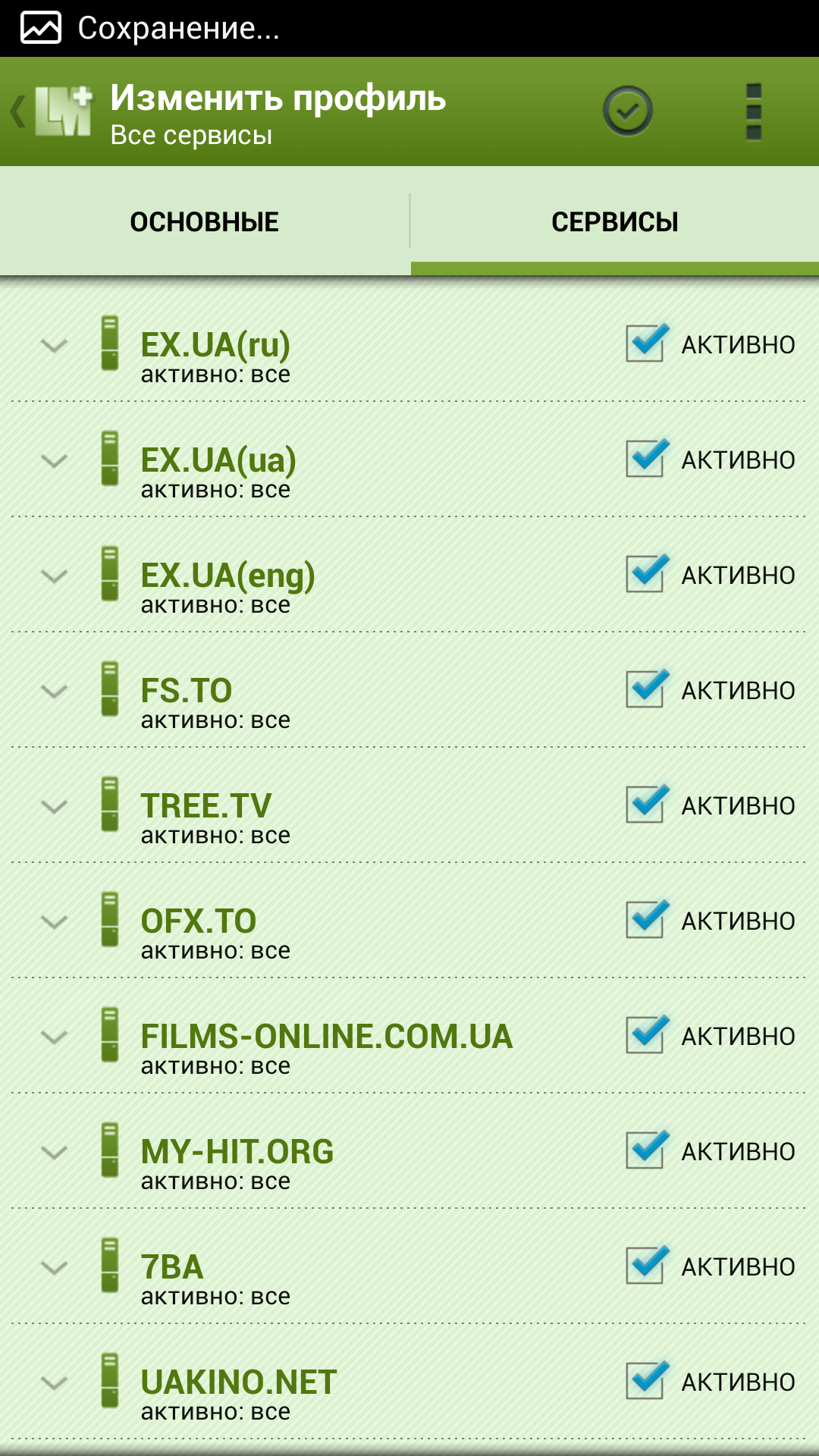Expand the FS.TO service chevron
This screenshot has height=1456, width=819.
point(54,692)
